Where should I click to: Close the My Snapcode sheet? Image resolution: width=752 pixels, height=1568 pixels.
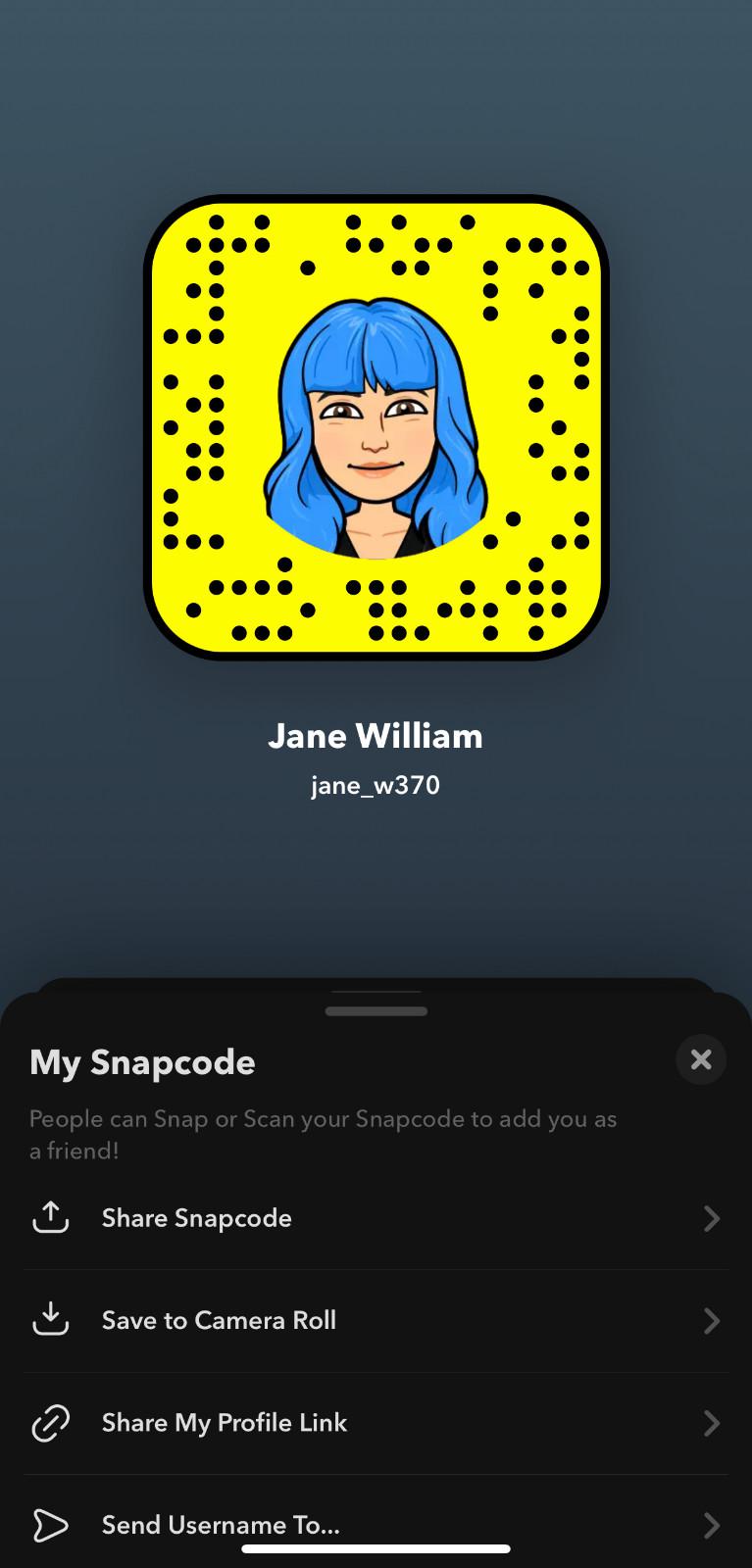[700, 1059]
